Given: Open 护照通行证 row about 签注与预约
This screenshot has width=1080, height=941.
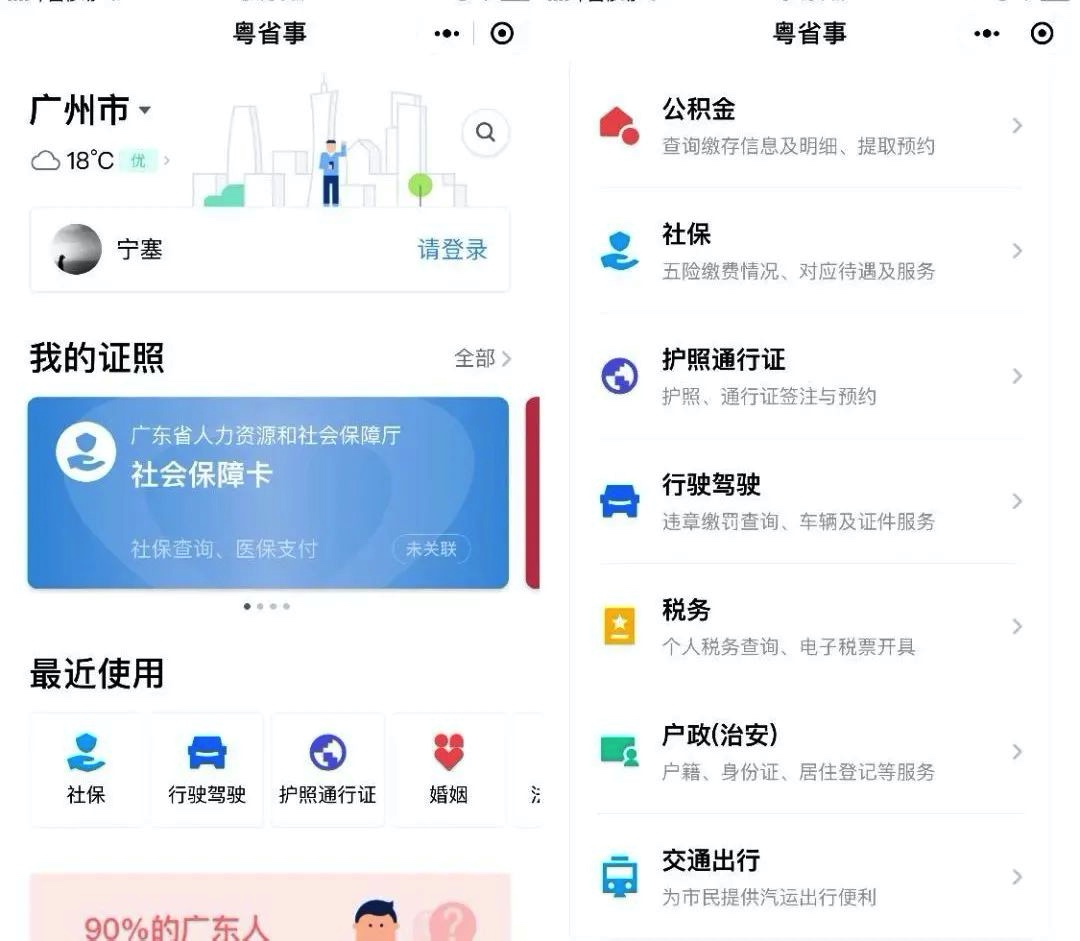Looking at the screenshot, I should click(x=810, y=376).
